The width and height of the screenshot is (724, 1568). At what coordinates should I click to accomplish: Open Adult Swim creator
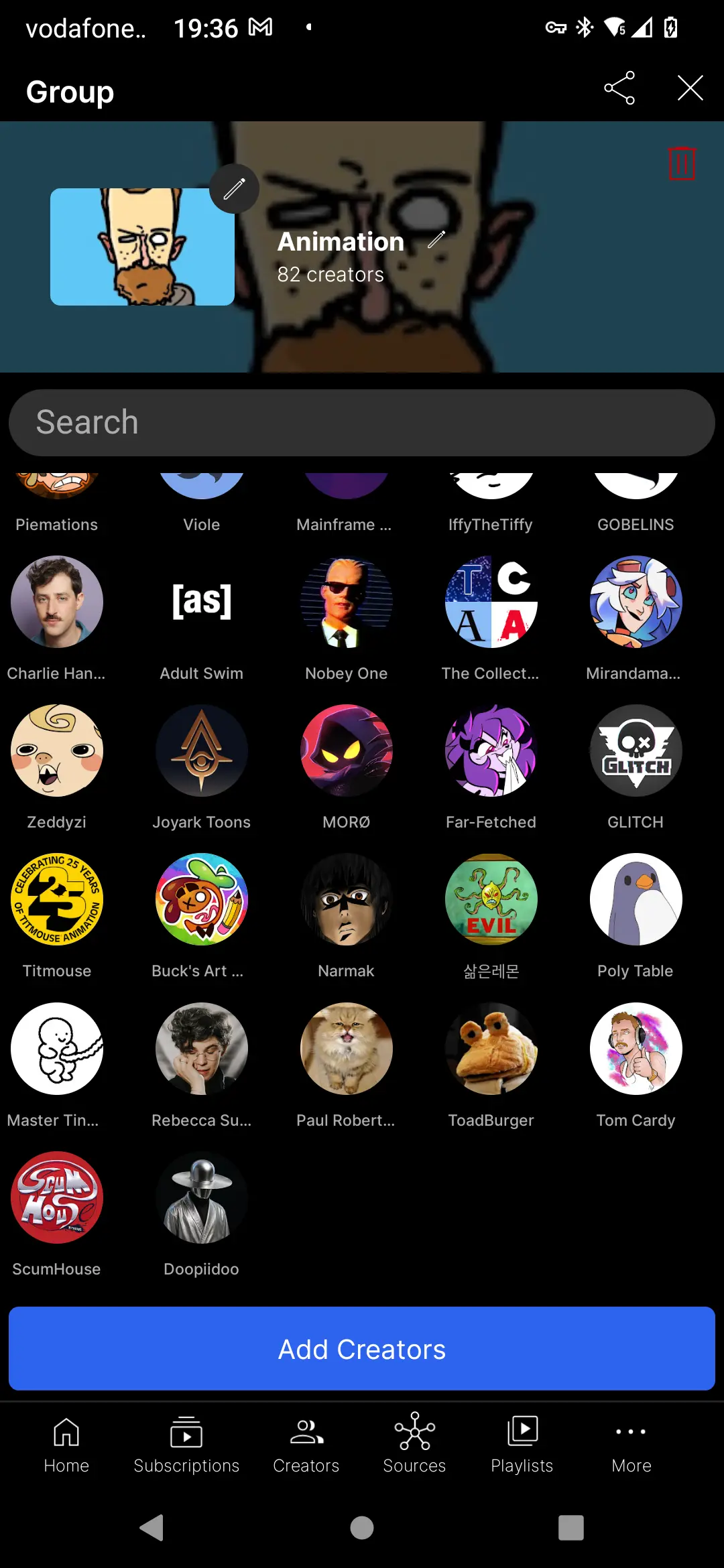pos(202,602)
